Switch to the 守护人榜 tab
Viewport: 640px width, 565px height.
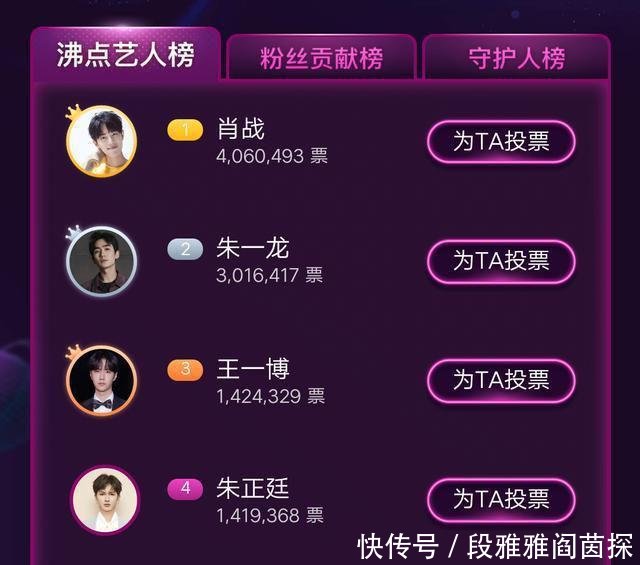pyautogui.click(x=516, y=59)
